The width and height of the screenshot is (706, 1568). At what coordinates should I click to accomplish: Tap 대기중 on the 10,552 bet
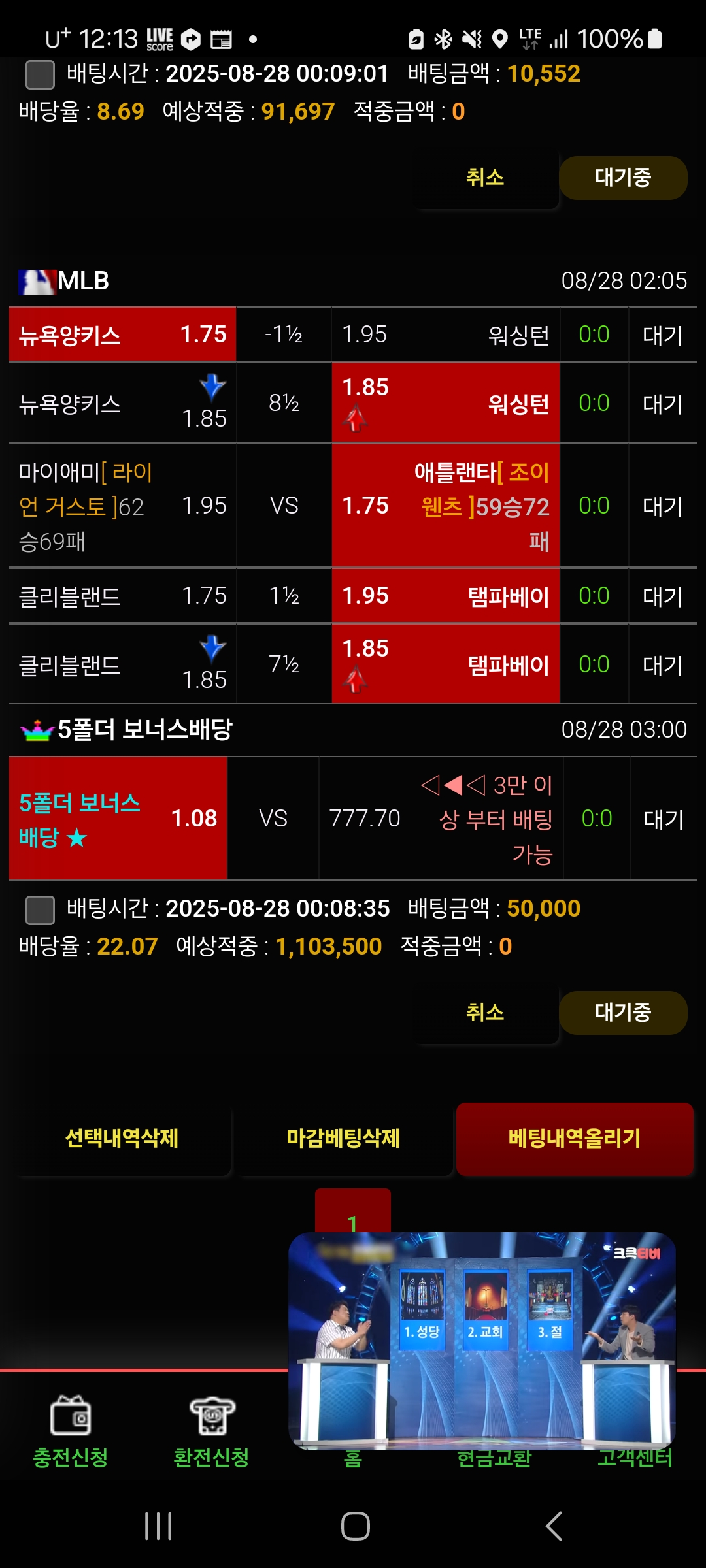tap(622, 178)
